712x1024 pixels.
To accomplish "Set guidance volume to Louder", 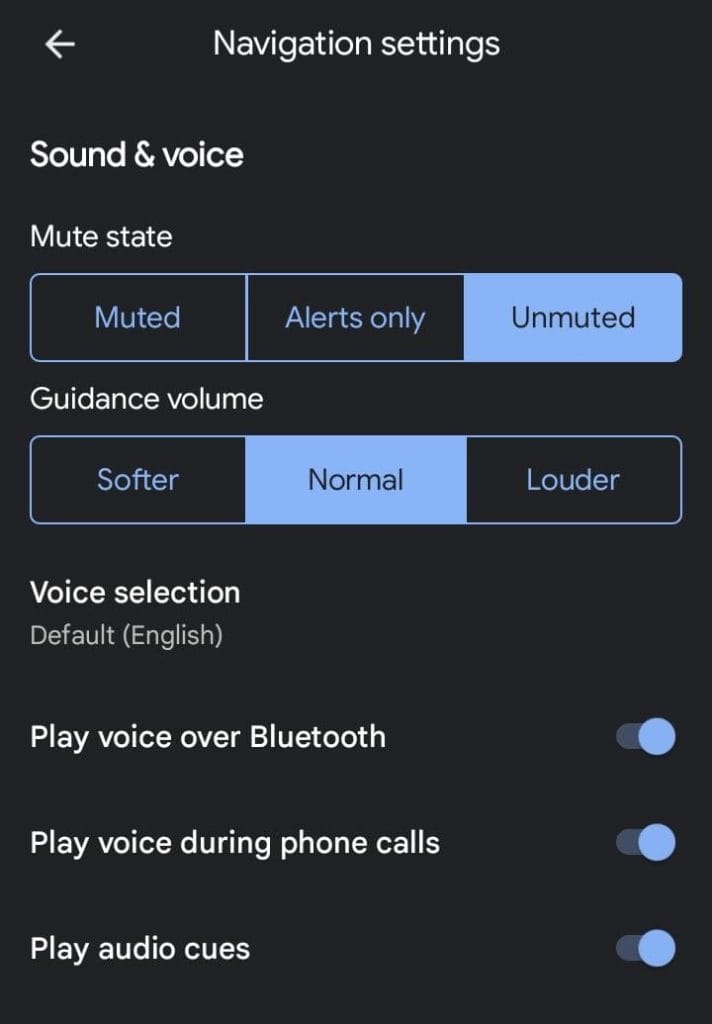I will click(x=573, y=480).
